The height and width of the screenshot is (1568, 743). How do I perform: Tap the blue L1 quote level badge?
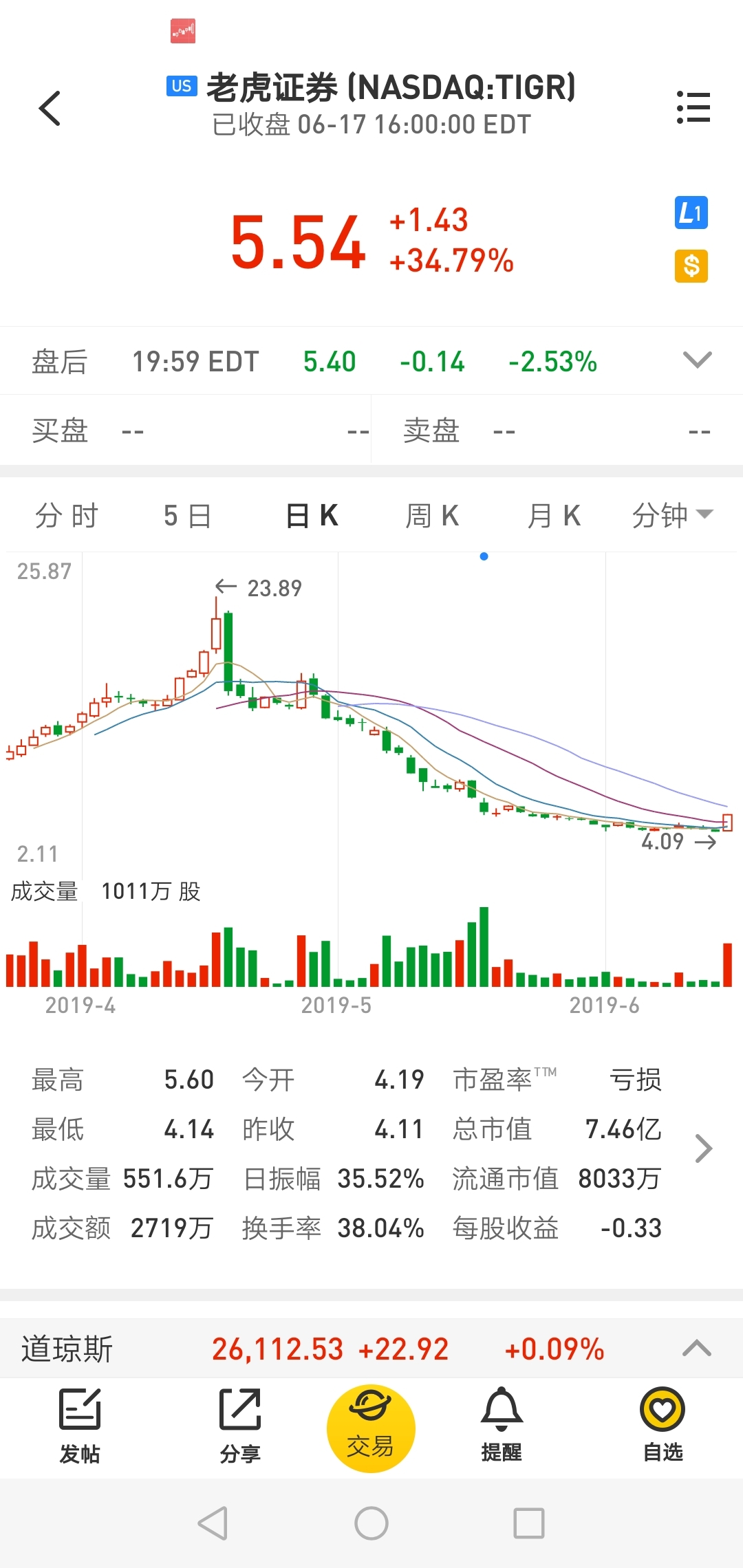pyautogui.click(x=691, y=213)
